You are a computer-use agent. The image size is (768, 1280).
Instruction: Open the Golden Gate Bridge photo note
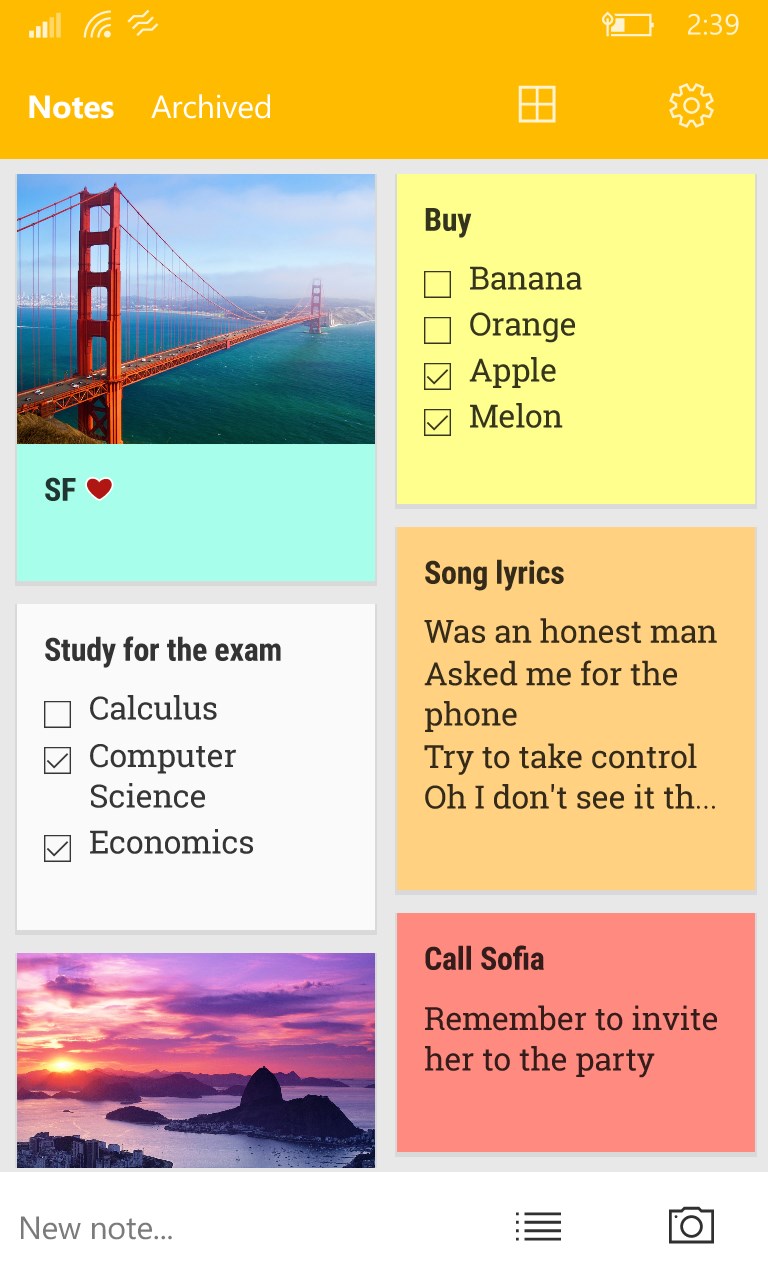pos(195,310)
